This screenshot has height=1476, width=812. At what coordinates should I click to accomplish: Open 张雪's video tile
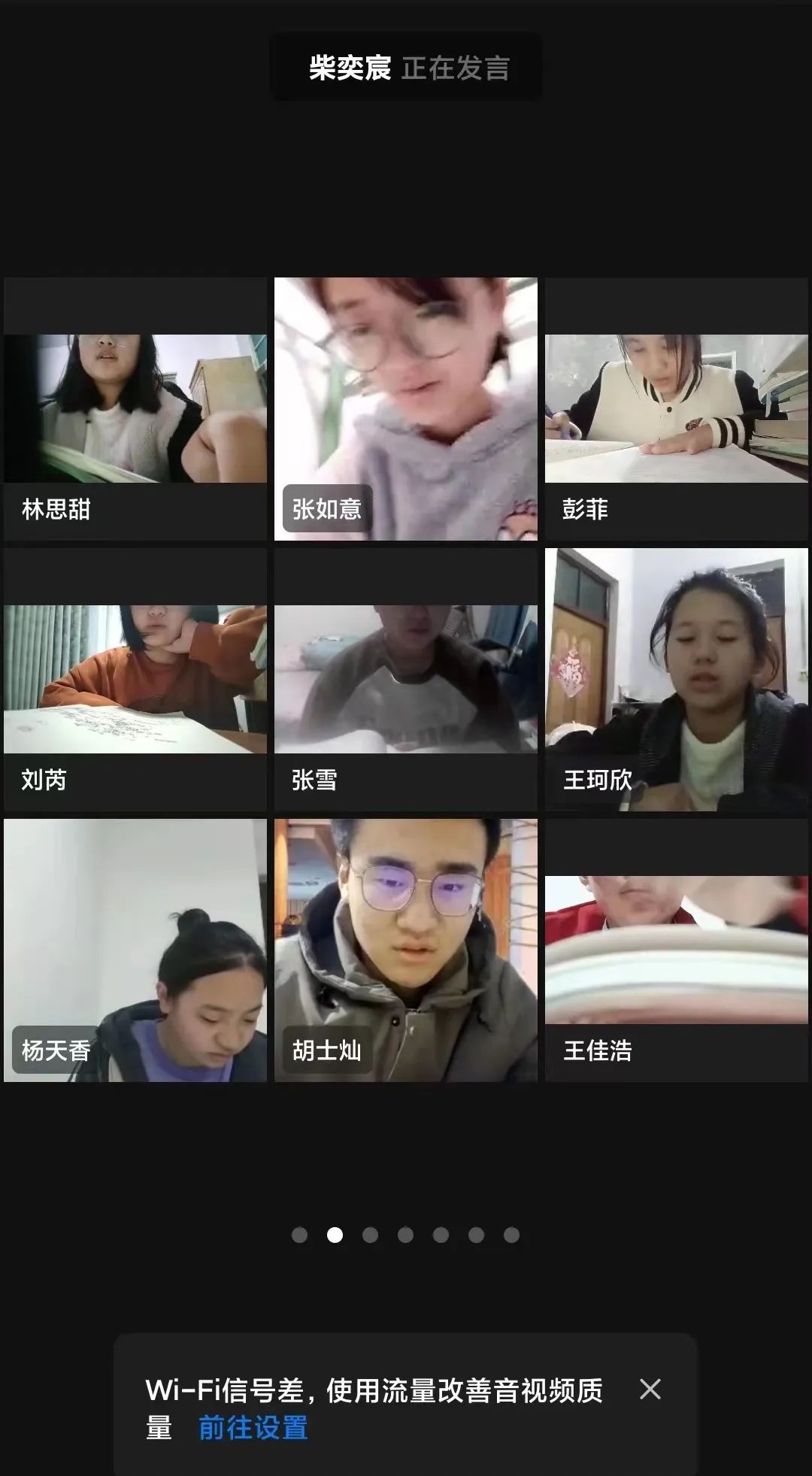click(406, 680)
